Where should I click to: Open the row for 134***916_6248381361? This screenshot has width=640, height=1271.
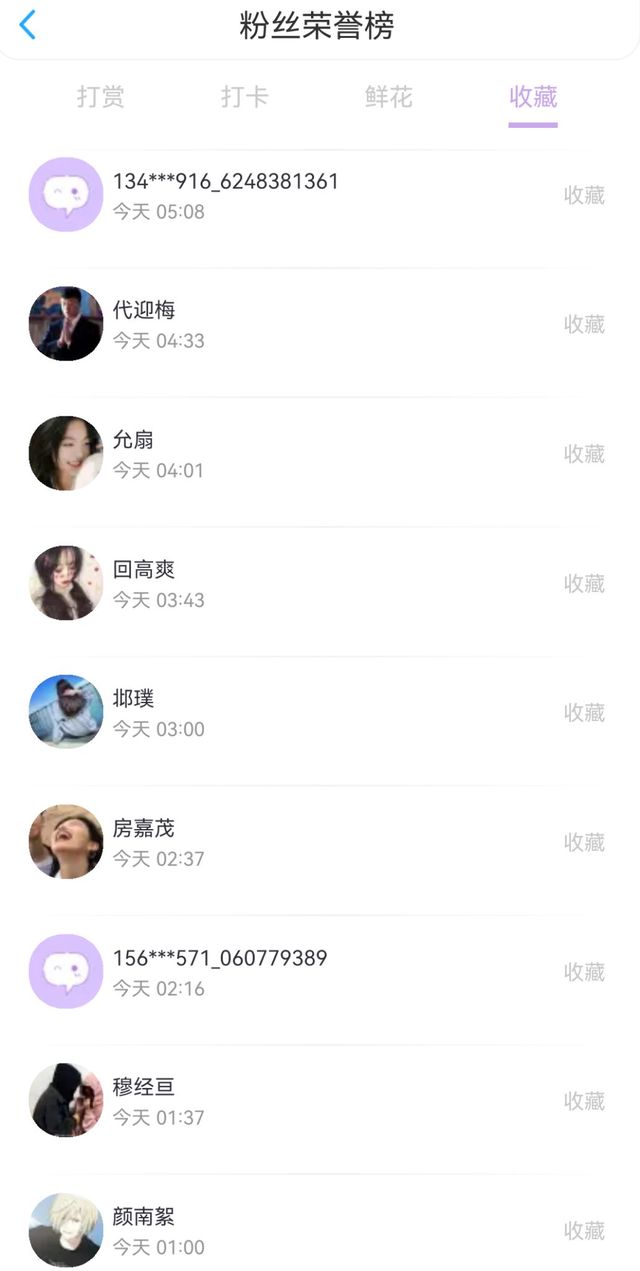tap(320, 195)
